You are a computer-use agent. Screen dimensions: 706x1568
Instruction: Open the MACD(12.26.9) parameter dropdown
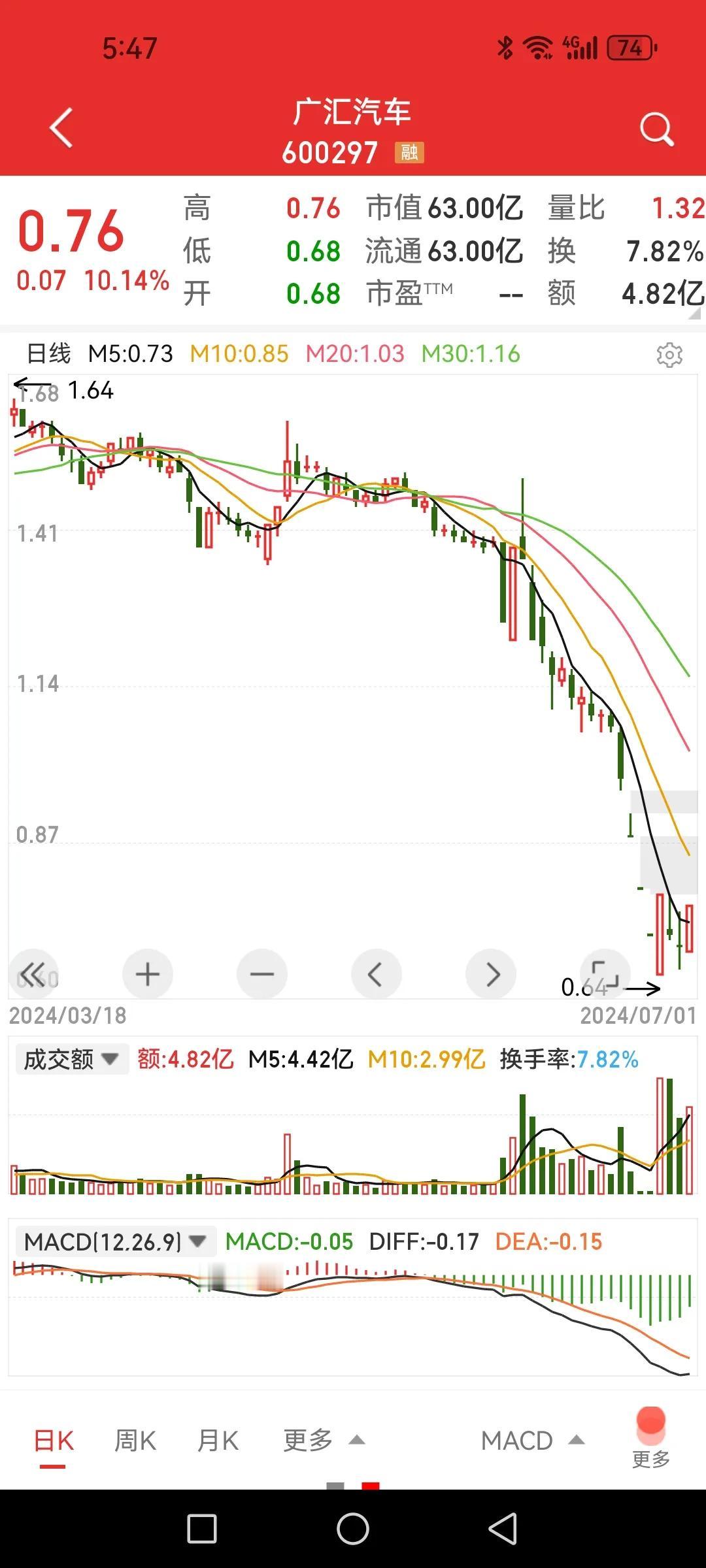pos(115,1241)
